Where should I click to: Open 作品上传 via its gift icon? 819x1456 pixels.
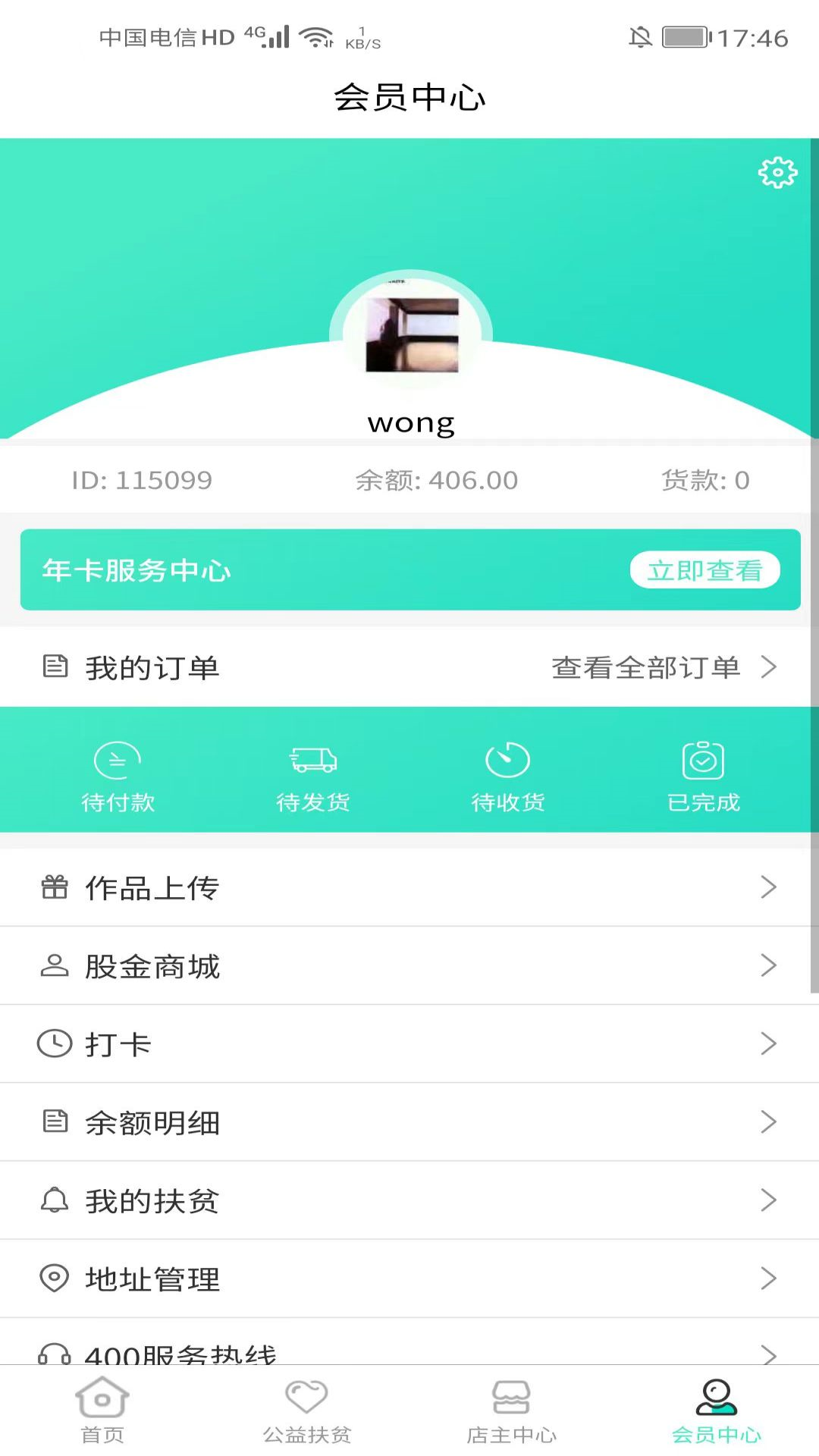pyautogui.click(x=54, y=887)
